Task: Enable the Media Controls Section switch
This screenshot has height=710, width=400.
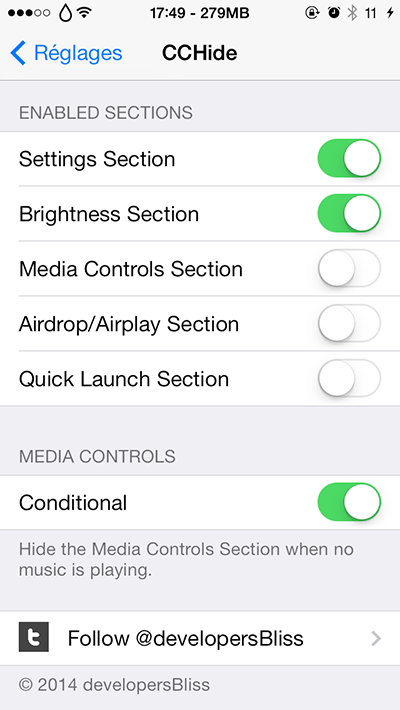Action: pos(349,268)
